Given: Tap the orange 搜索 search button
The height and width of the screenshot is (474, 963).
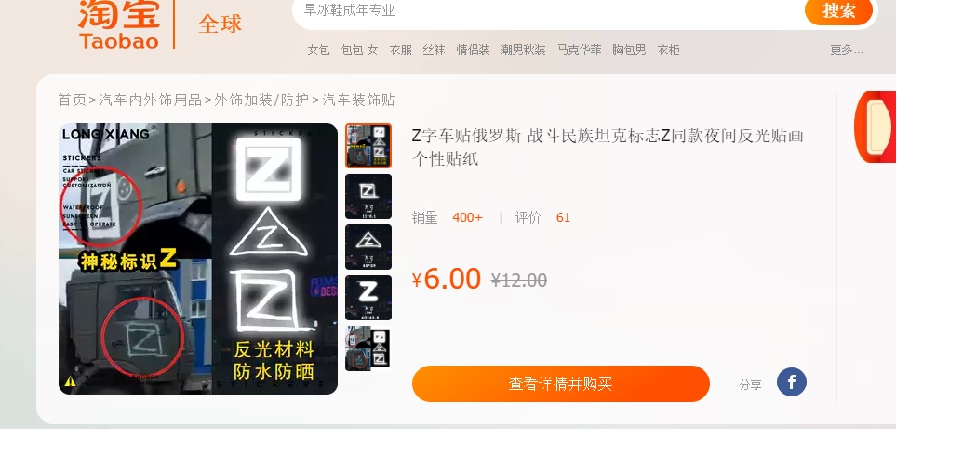Looking at the screenshot, I should 839,11.
